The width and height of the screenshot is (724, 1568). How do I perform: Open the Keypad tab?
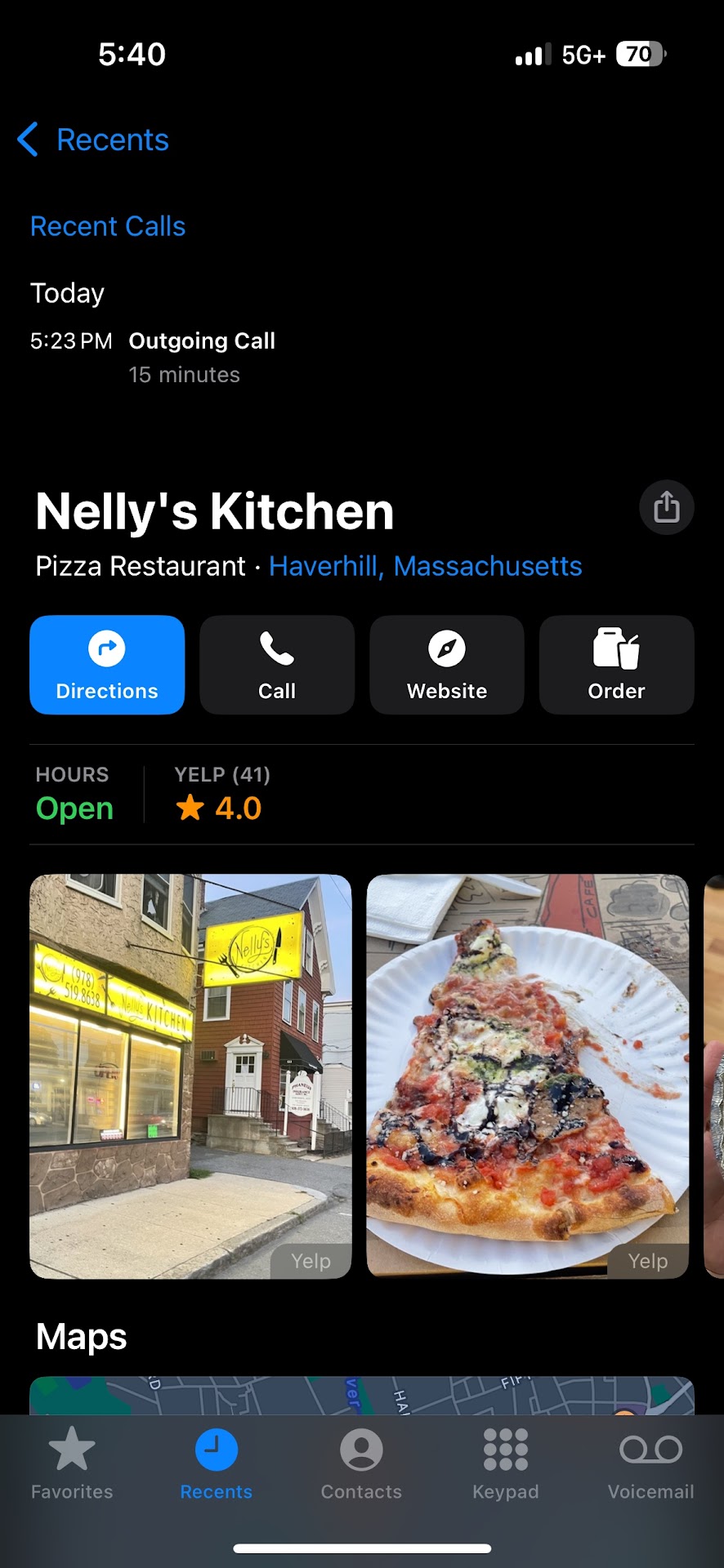coord(506,1463)
